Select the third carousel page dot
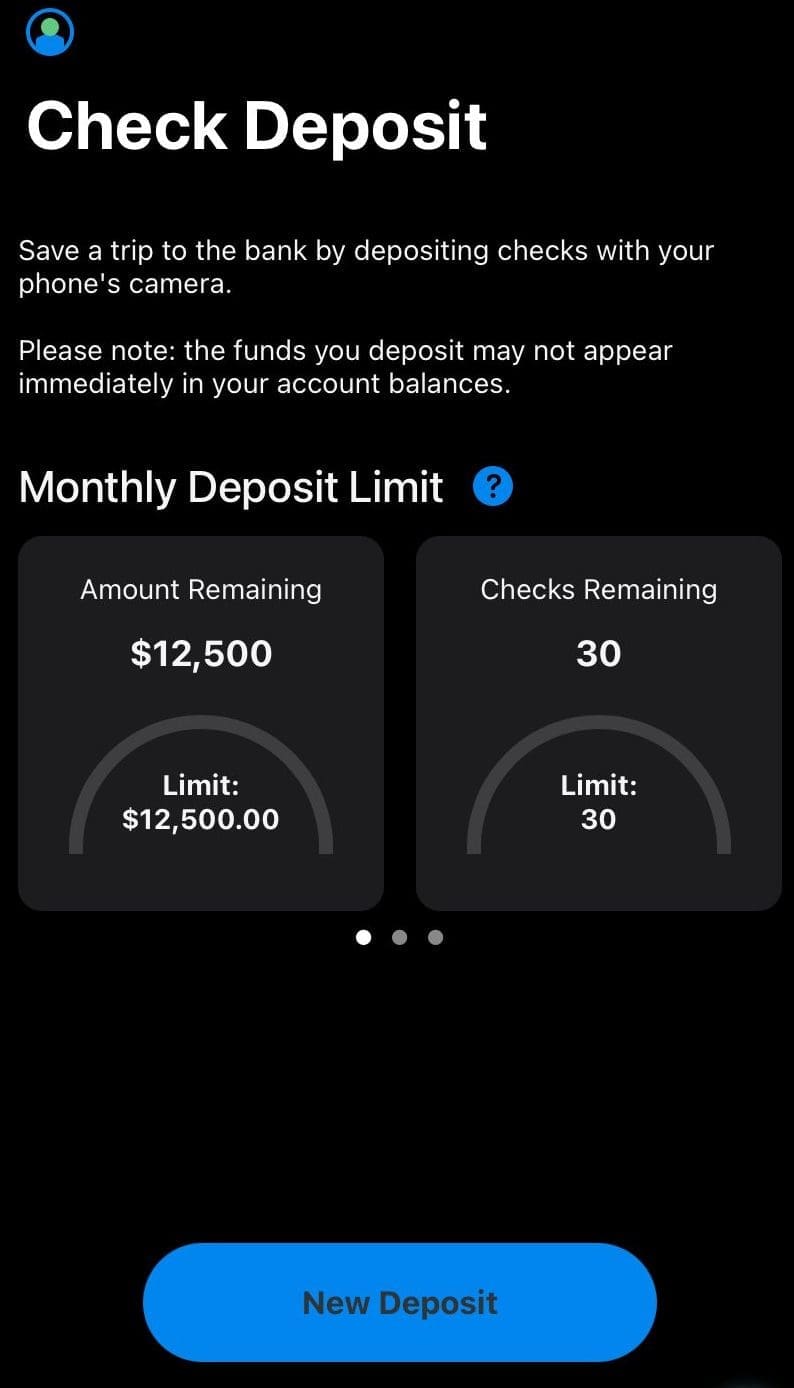 coord(435,937)
